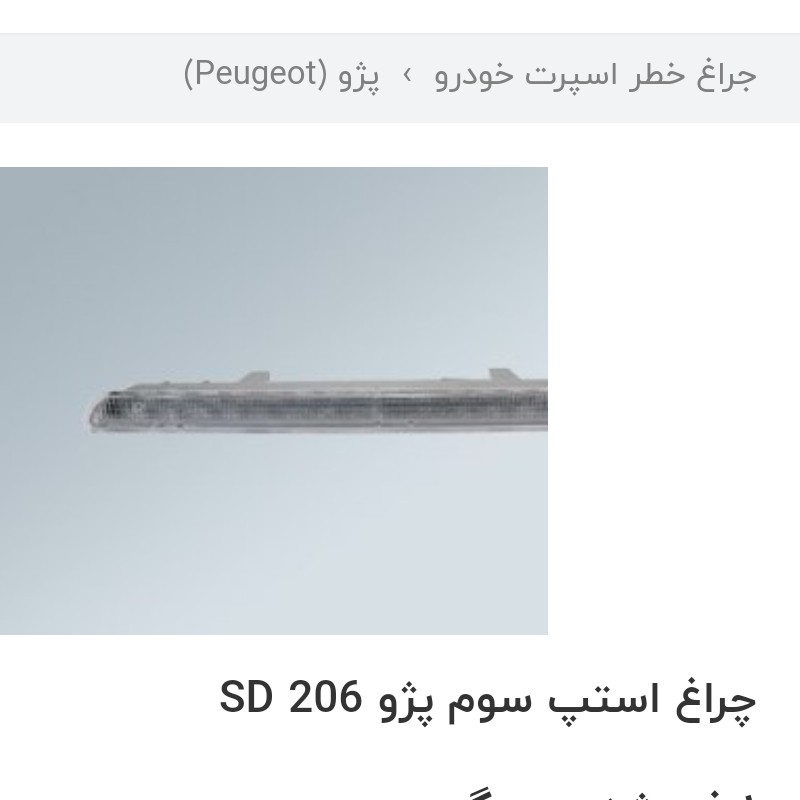Open the پژو (Peugeot) breadcrumb category
Image resolution: width=800 pixels, height=800 pixels.
[281, 77]
